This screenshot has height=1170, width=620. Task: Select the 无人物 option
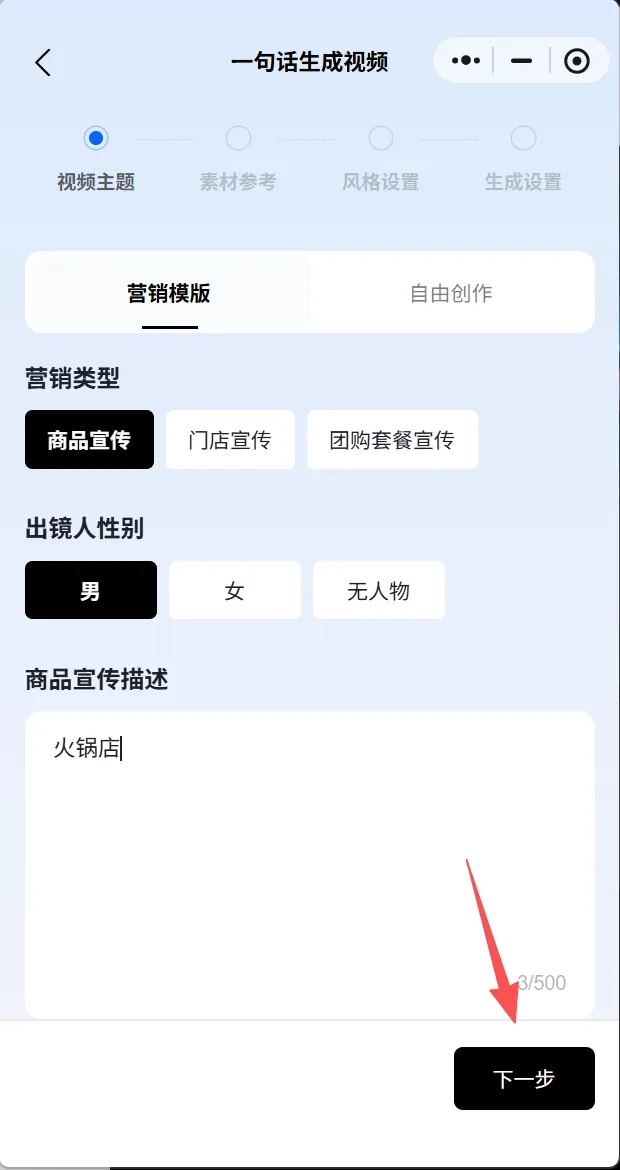(378, 591)
